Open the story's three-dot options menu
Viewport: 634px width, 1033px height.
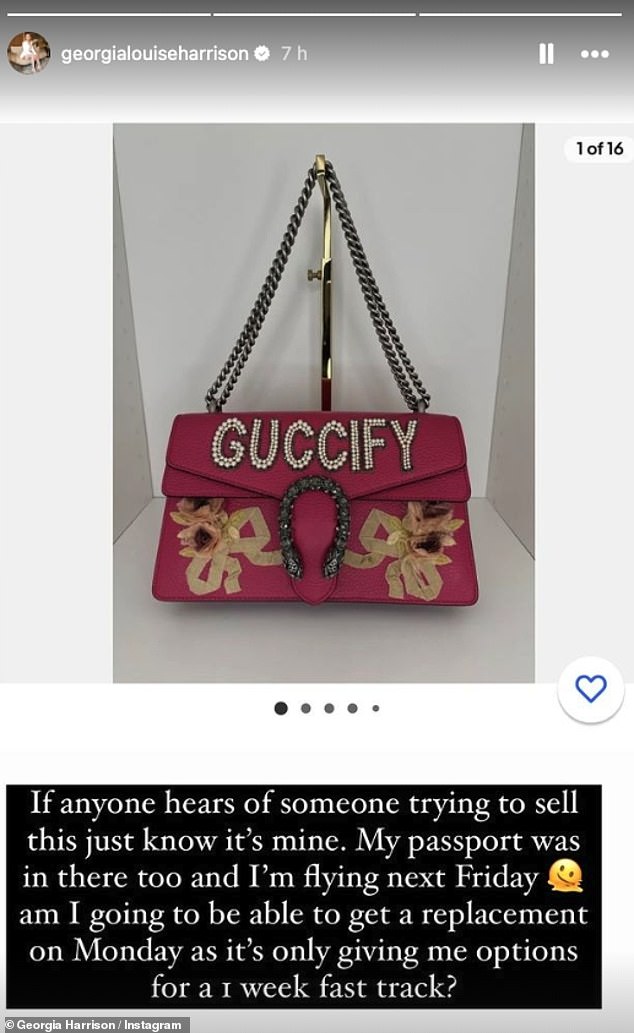596,54
